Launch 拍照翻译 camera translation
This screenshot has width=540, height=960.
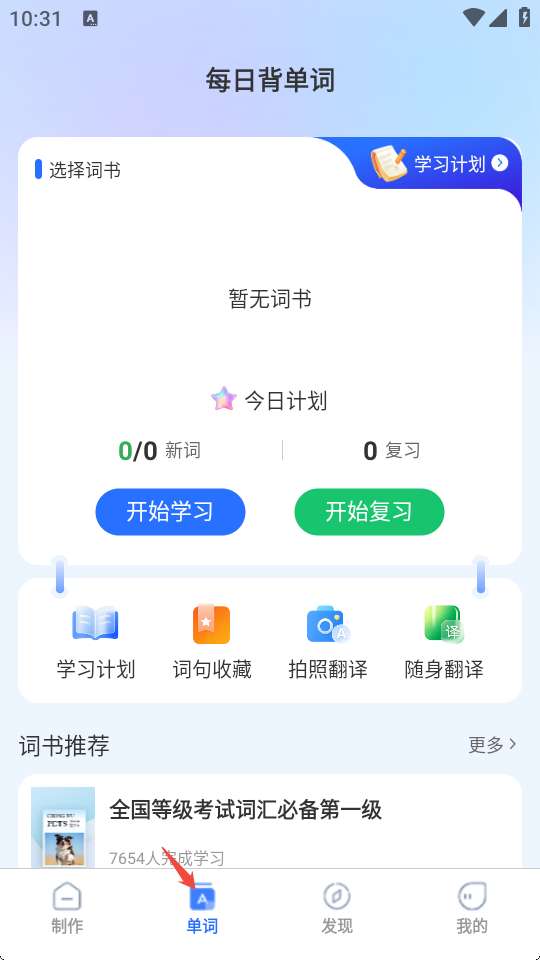(x=328, y=642)
